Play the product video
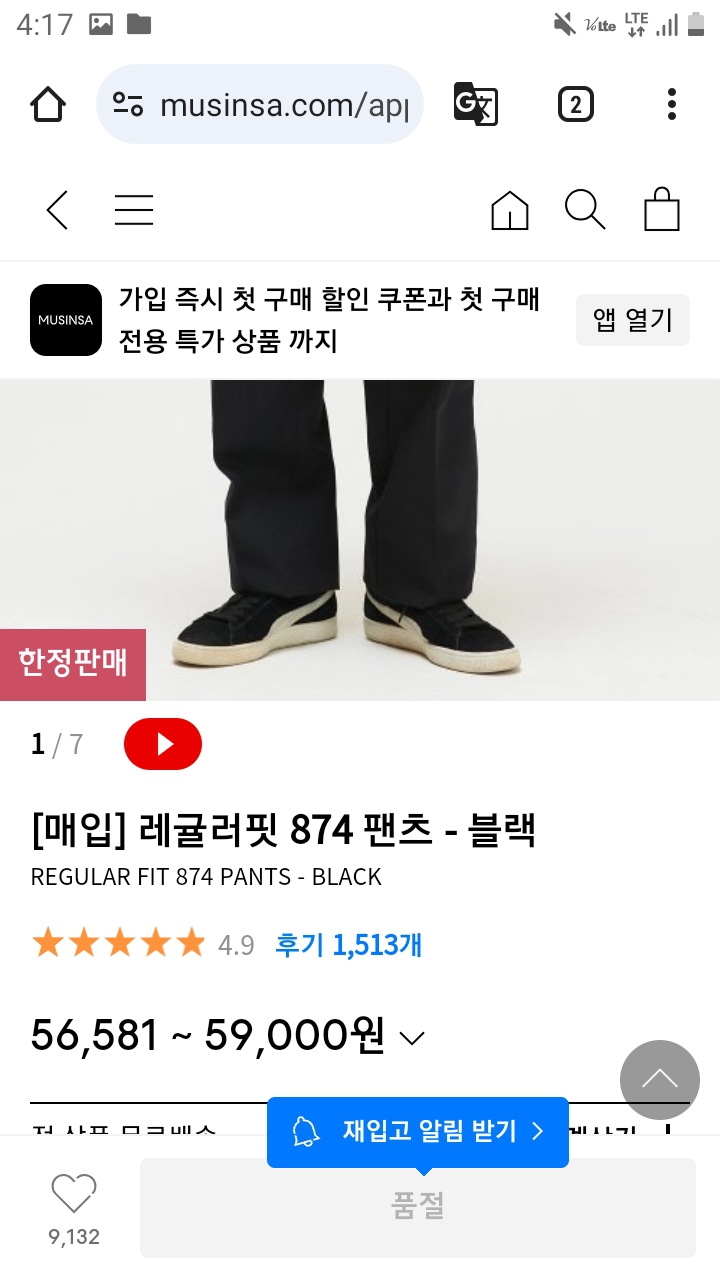The width and height of the screenshot is (720, 1280). (163, 744)
